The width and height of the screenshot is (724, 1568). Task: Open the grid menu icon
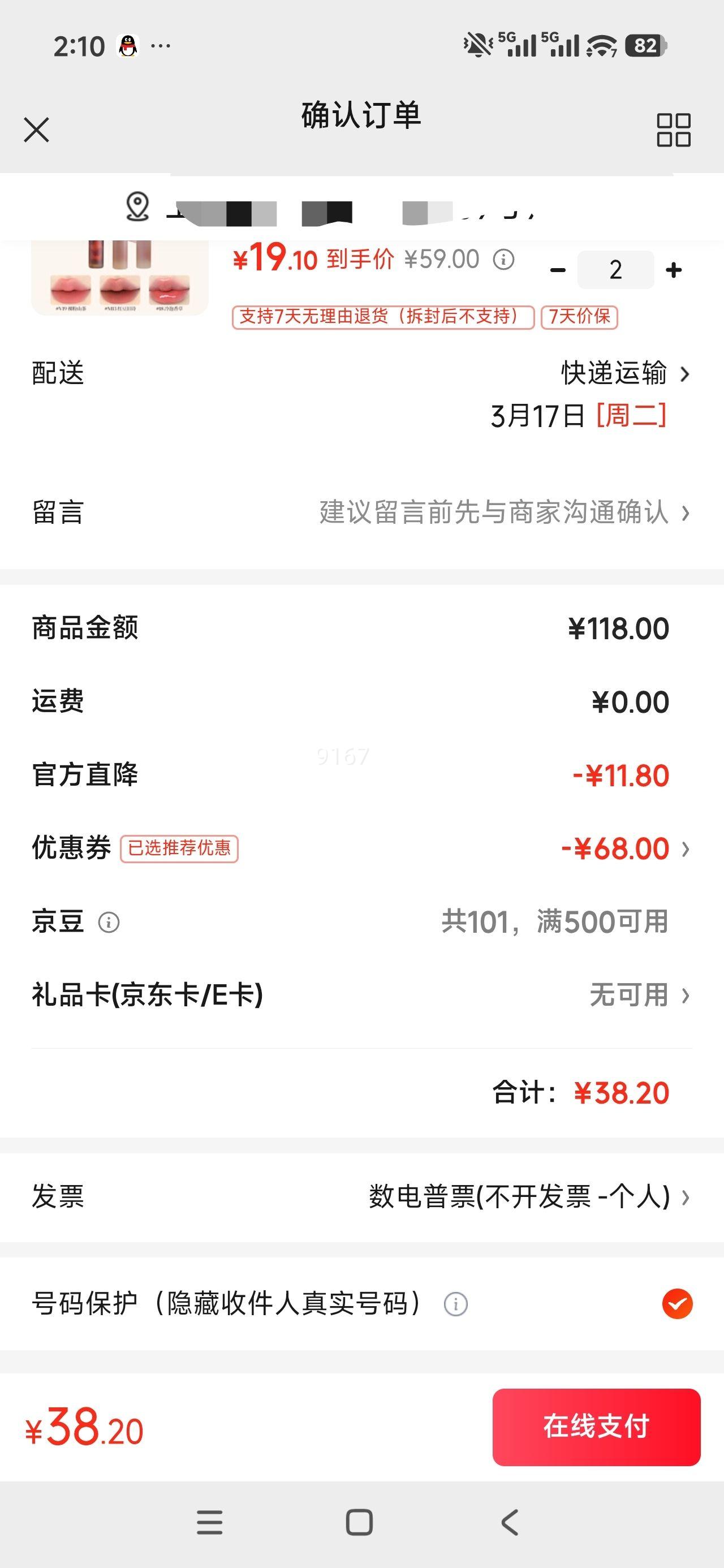coord(673,130)
